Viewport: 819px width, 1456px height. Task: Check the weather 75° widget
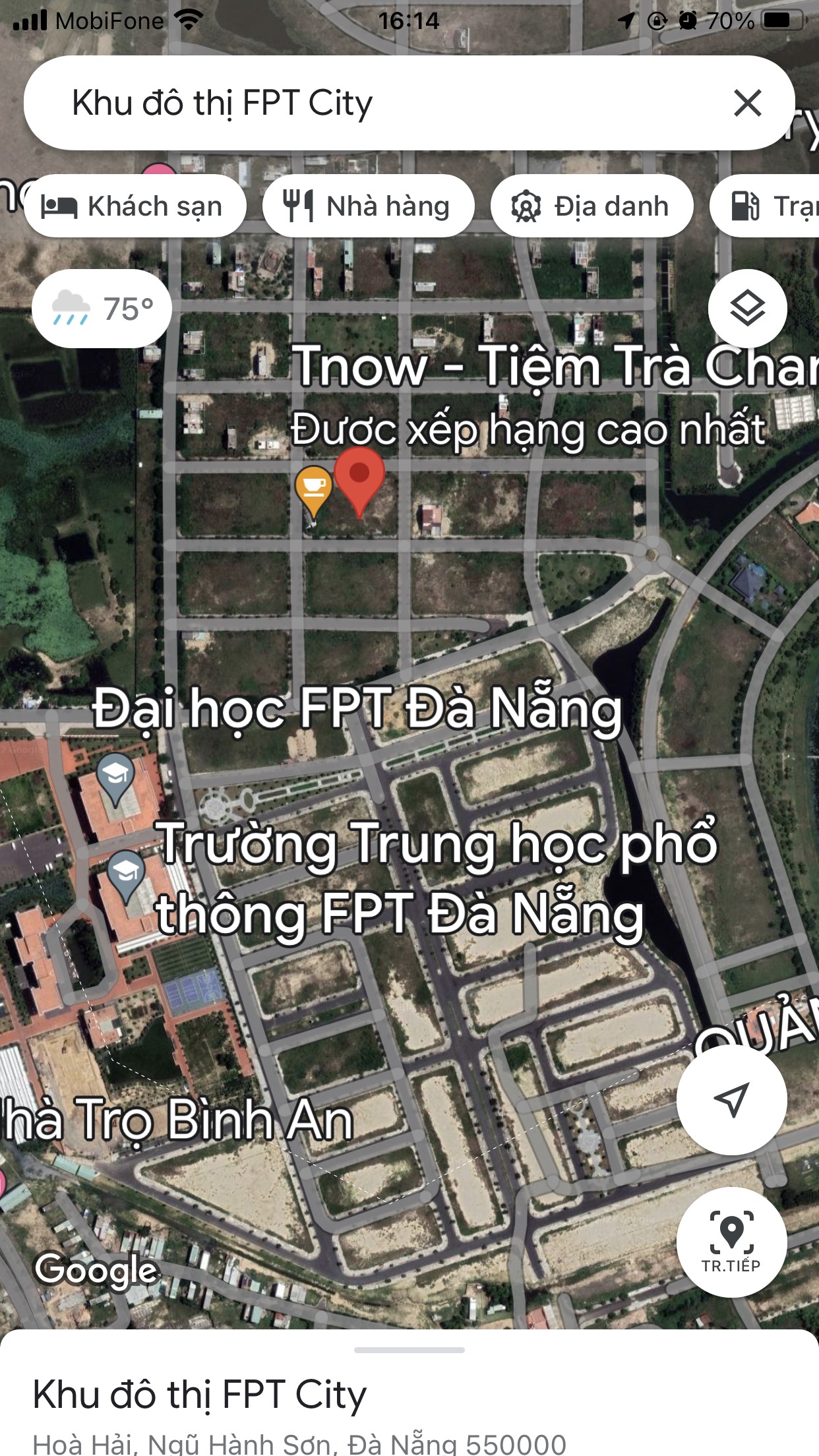click(102, 309)
